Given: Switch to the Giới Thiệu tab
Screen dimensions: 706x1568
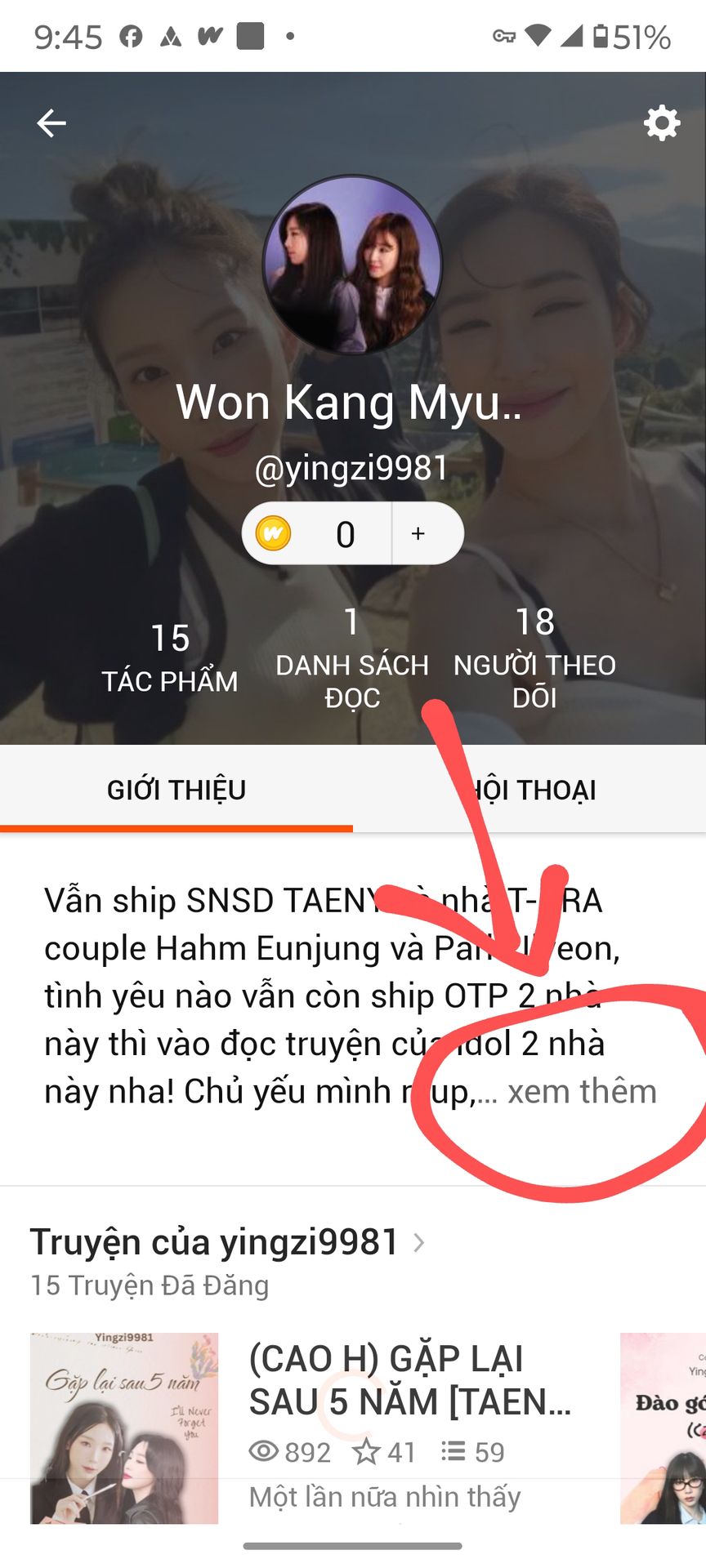Looking at the screenshot, I should 176,790.
